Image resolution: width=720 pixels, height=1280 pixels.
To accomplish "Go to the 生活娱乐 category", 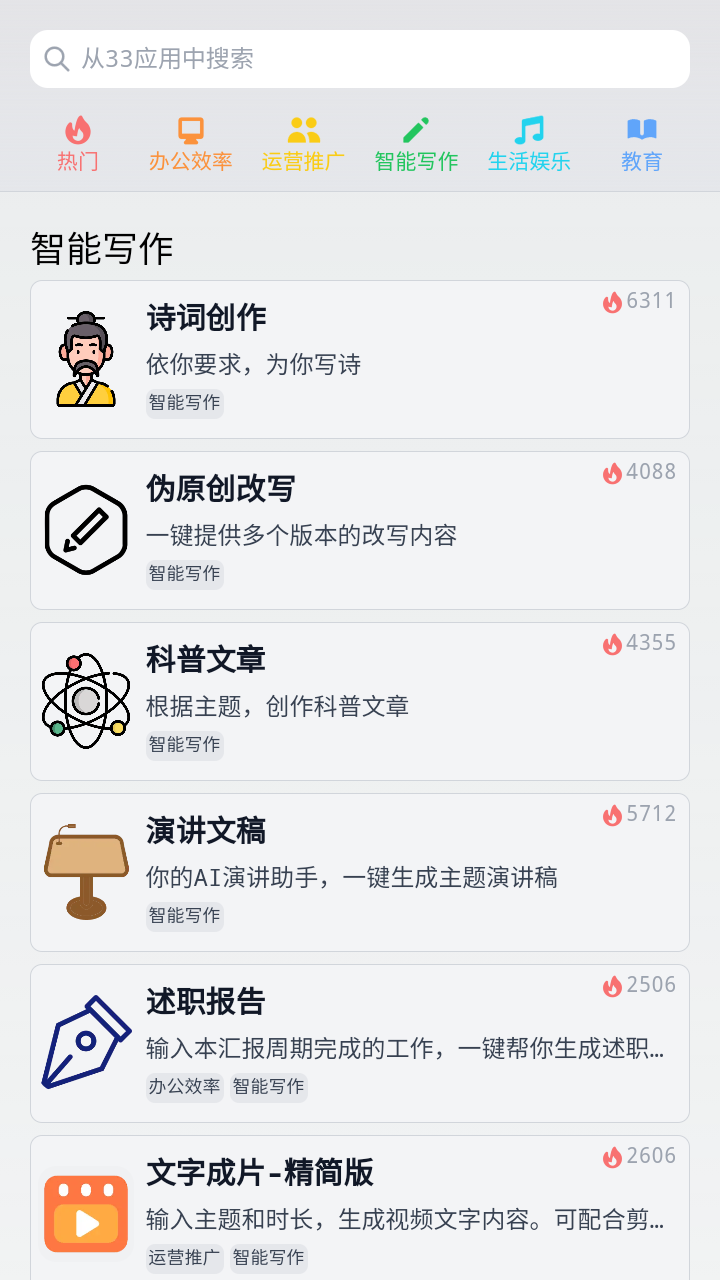I will (x=529, y=145).
